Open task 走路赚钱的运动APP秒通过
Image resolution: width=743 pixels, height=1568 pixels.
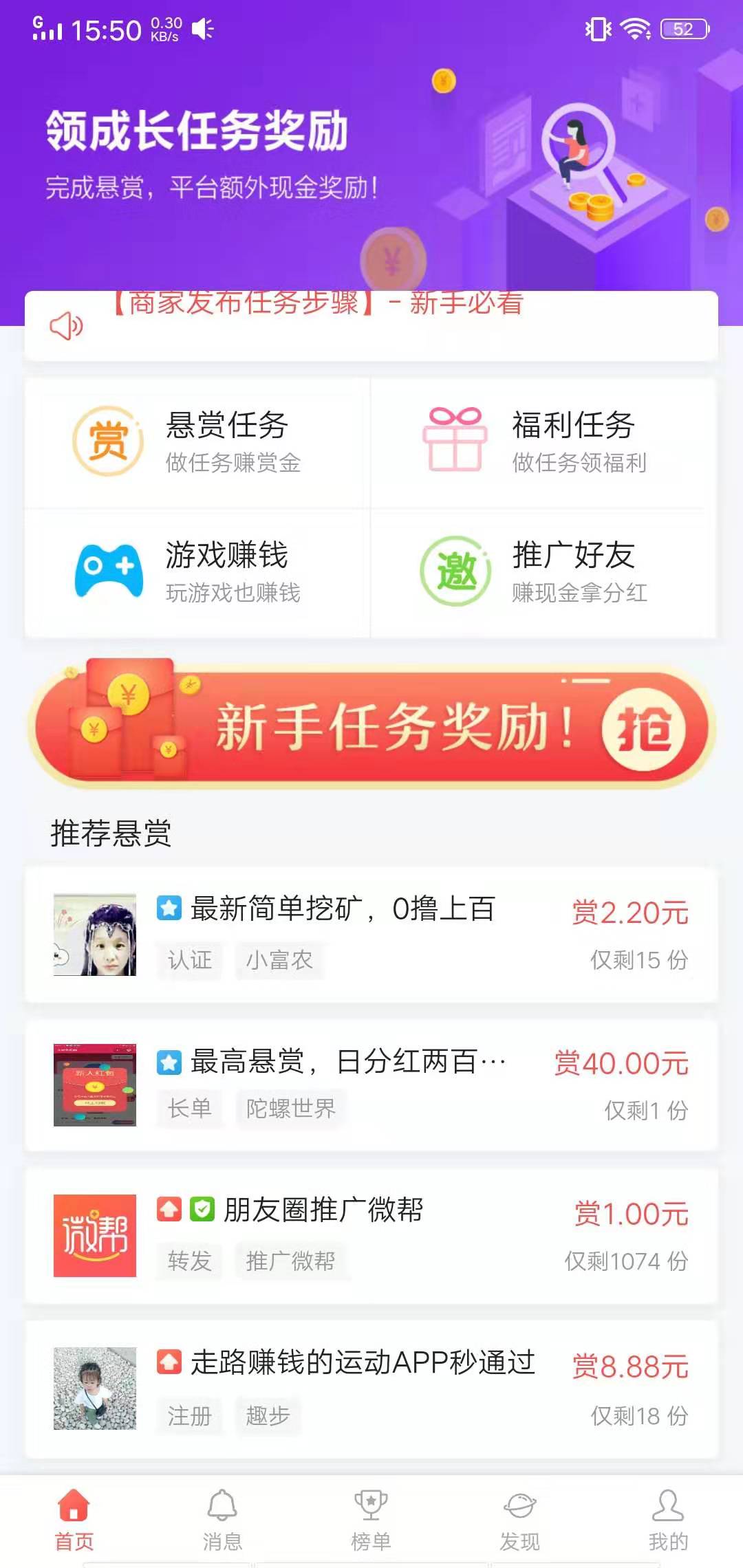371,1388
